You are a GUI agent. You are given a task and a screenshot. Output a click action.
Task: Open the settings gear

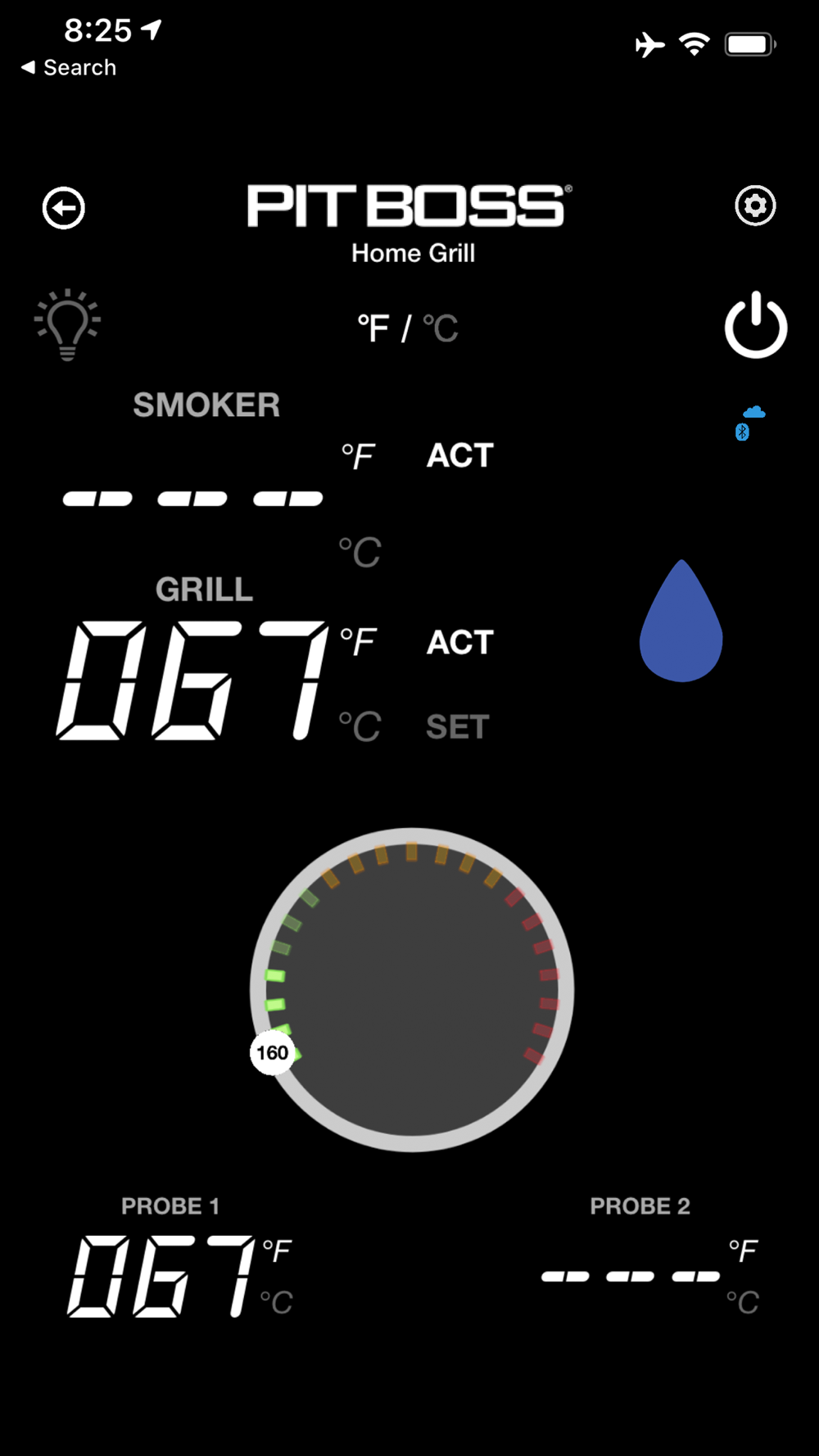click(x=755, y=206)
